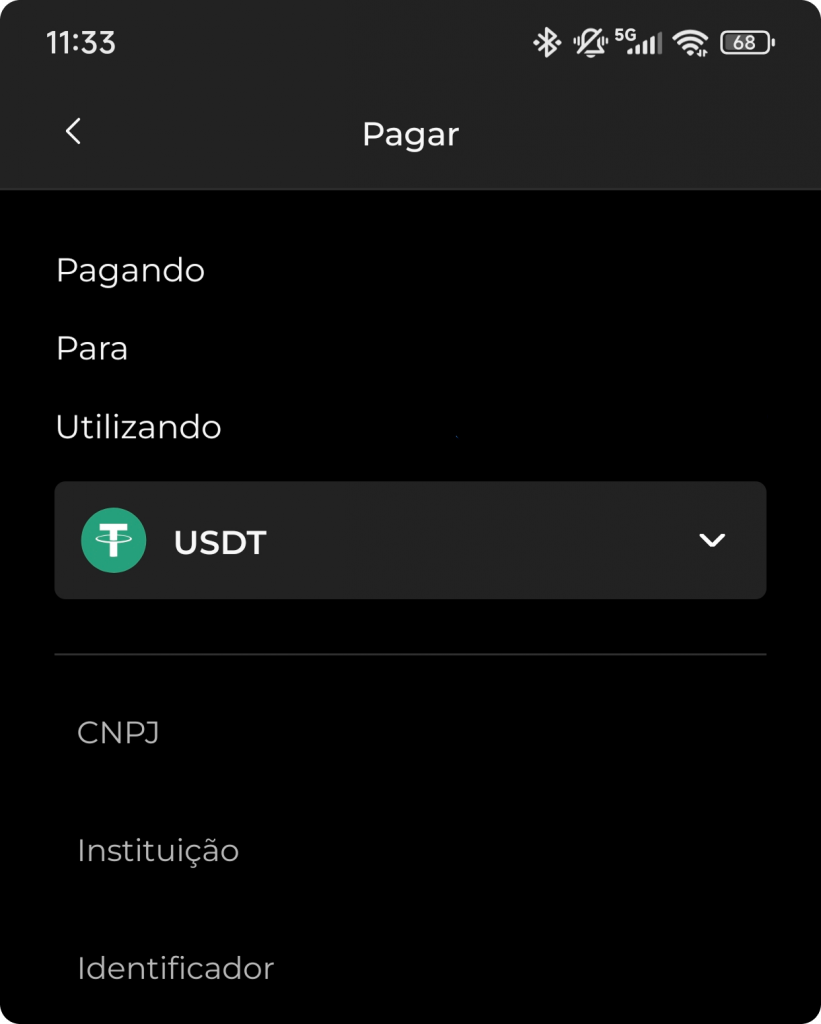Go back from the Pagar screen
Image resolution: width=821 pixels, height=1024 pixels.
(73, 131)
